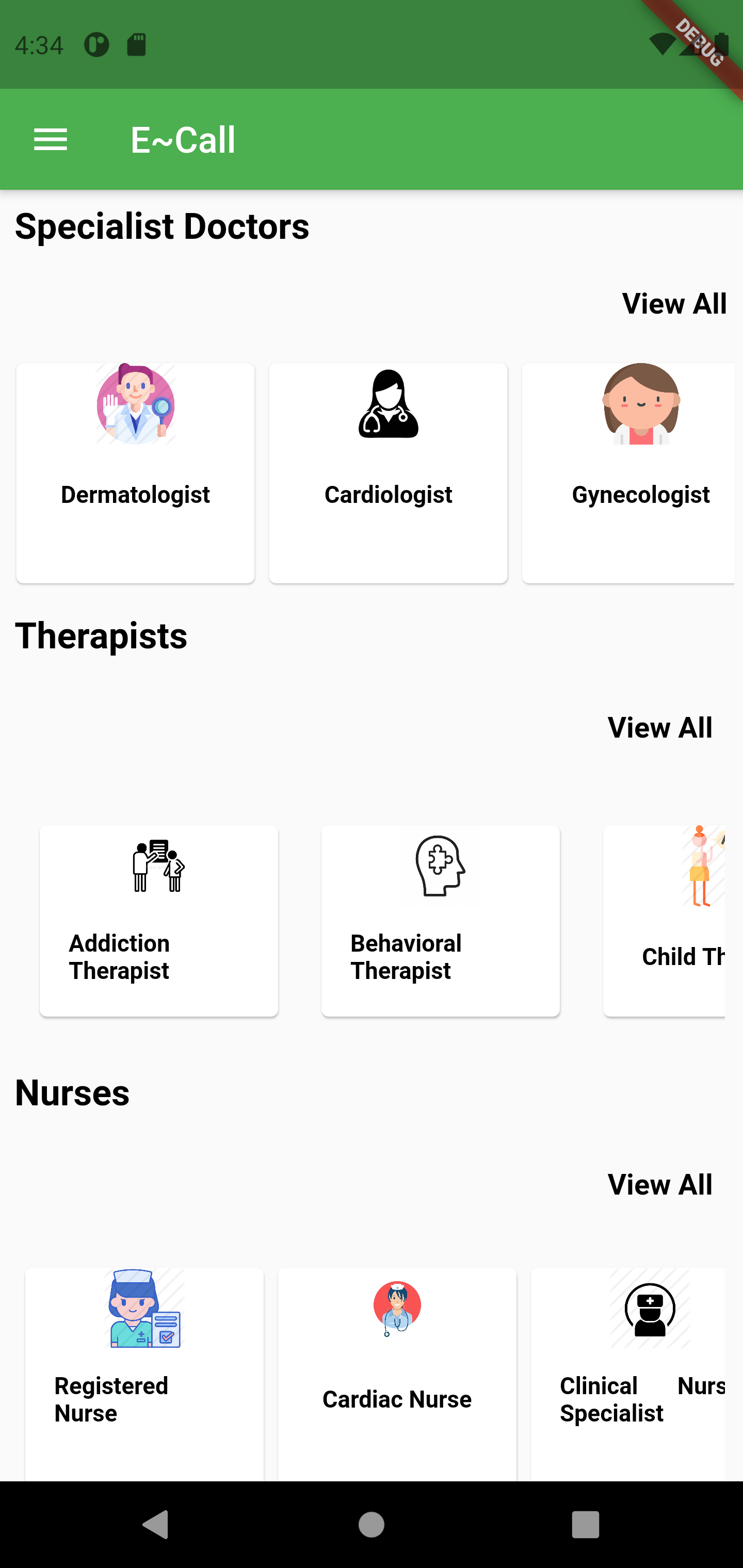This screenshot has height=1568, width=743.
Task: Select the Gynecologist specialist icon
Action: pos(641,406)
